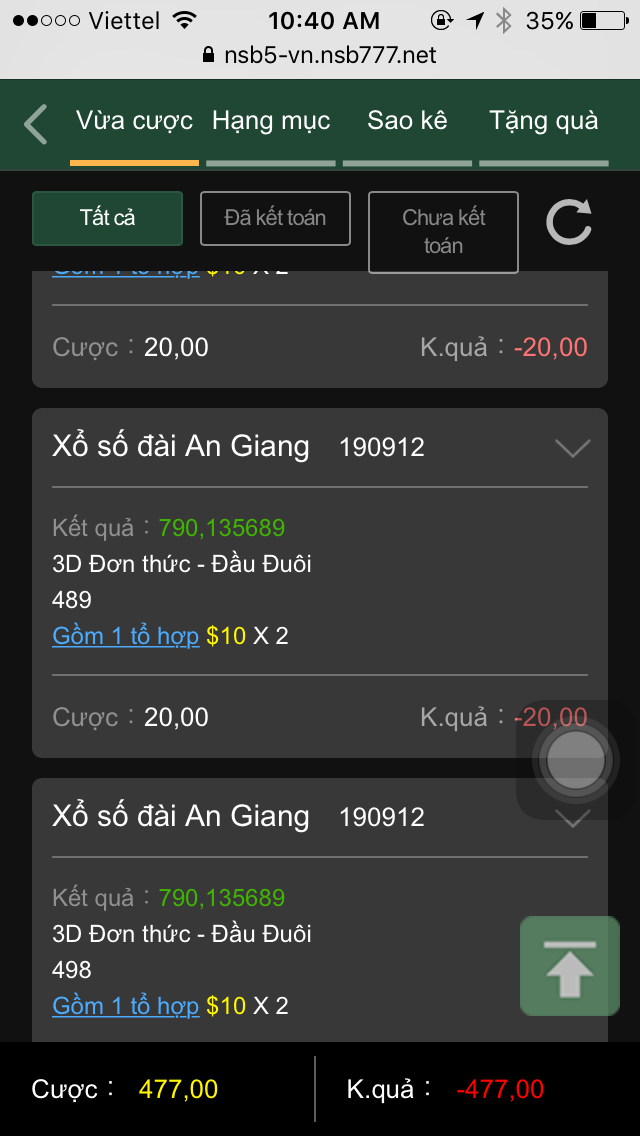Open Gồm 1 tổ hợp link for 489
Viewport: 640px width, 1136px height.
126,636
